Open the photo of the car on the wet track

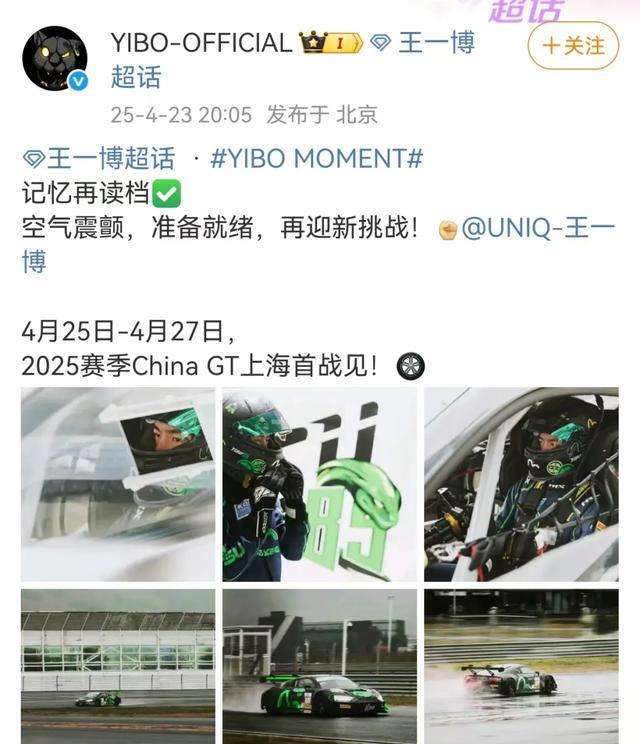[x=521, y=666]
